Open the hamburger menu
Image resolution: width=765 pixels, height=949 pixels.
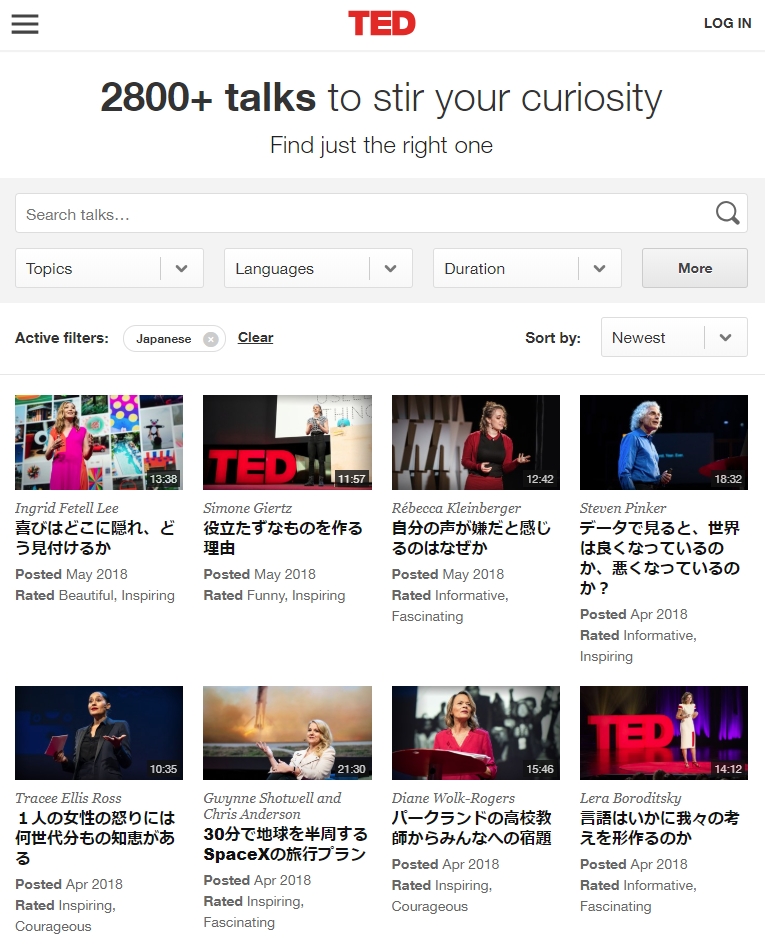[25, 24]
